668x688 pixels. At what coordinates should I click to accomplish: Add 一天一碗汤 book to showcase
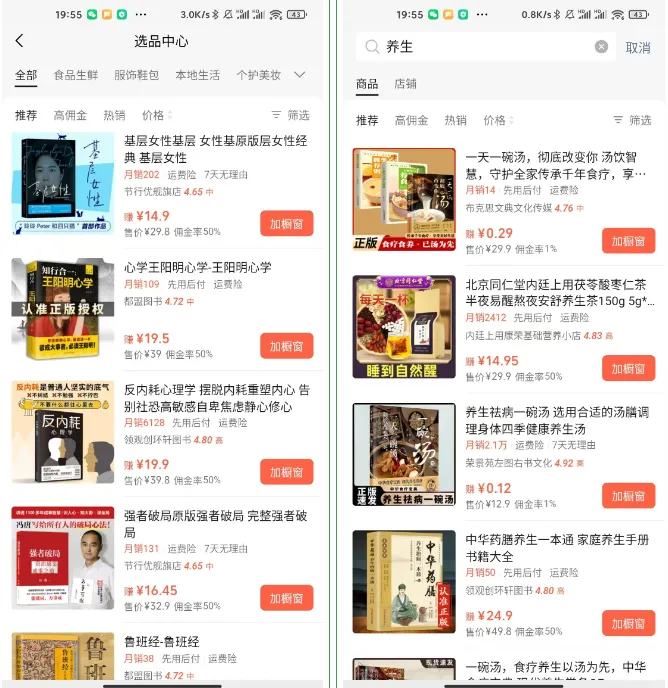[x=628, y=241]
